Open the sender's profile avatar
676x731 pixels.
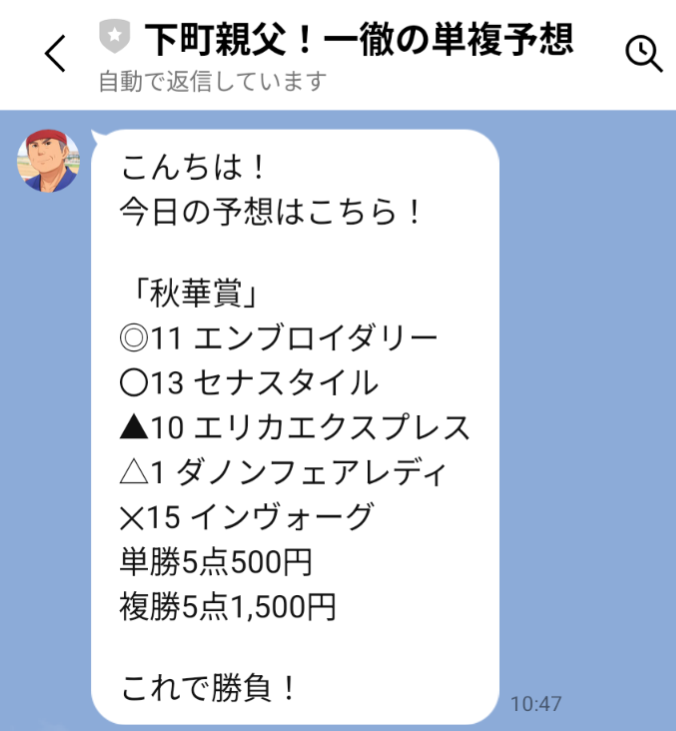[48, 160]
